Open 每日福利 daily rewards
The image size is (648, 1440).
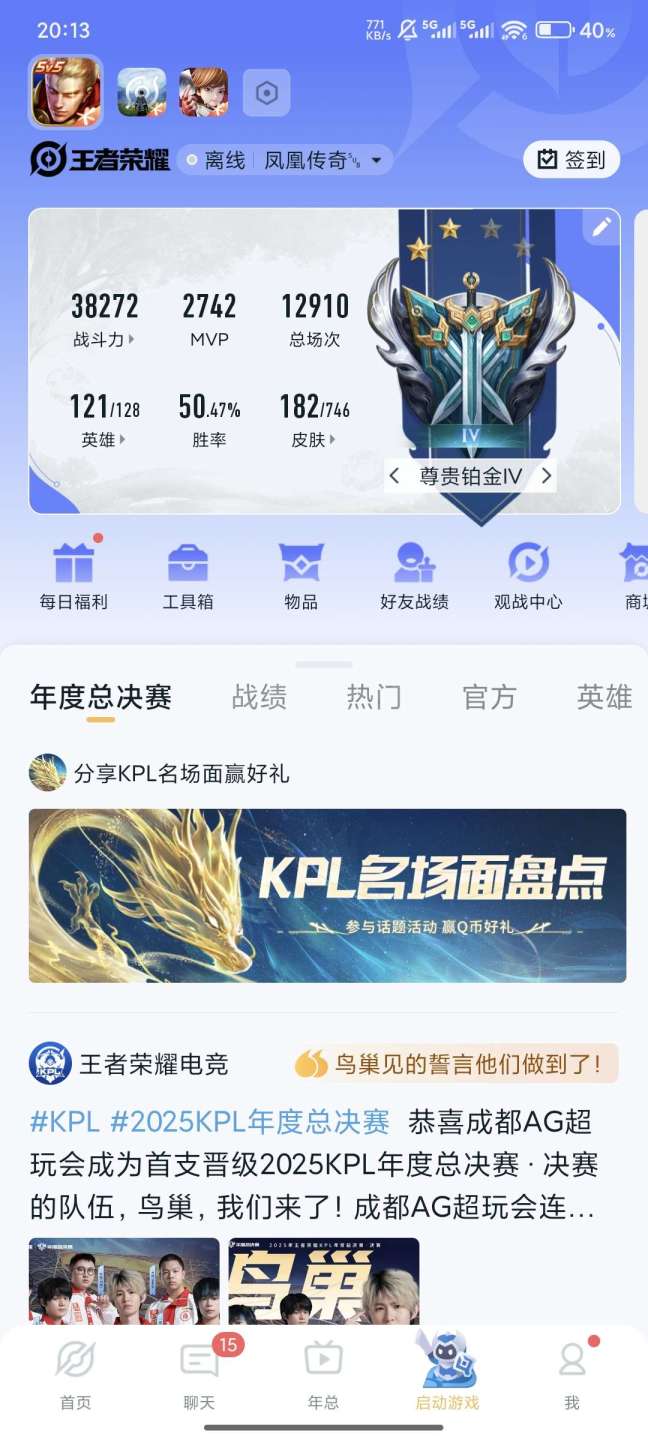[x=74, y=575]
